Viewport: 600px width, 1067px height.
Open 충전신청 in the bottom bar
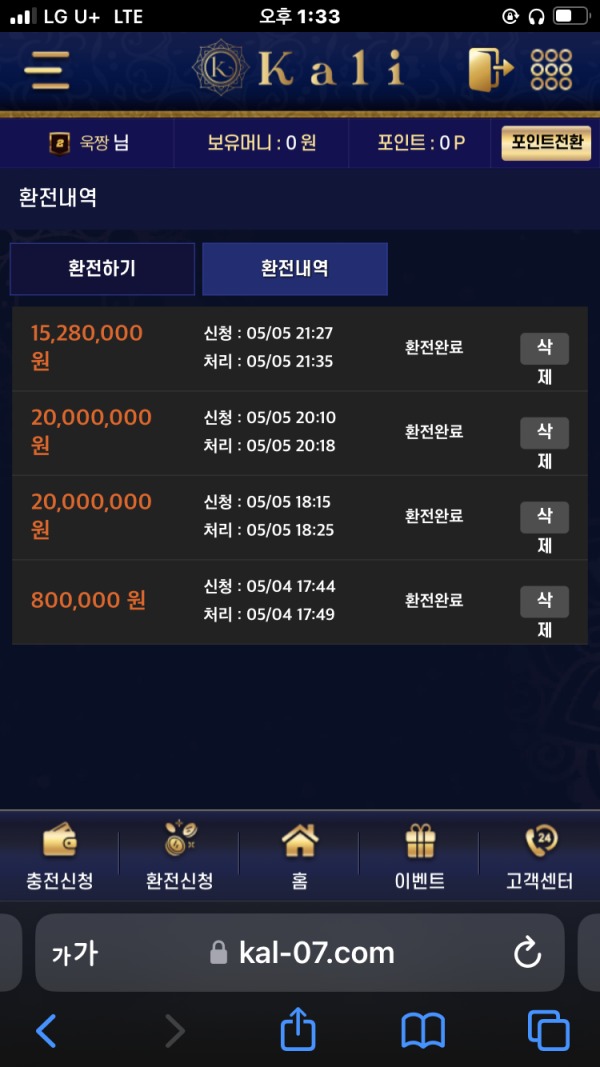(x=60, y=857)
